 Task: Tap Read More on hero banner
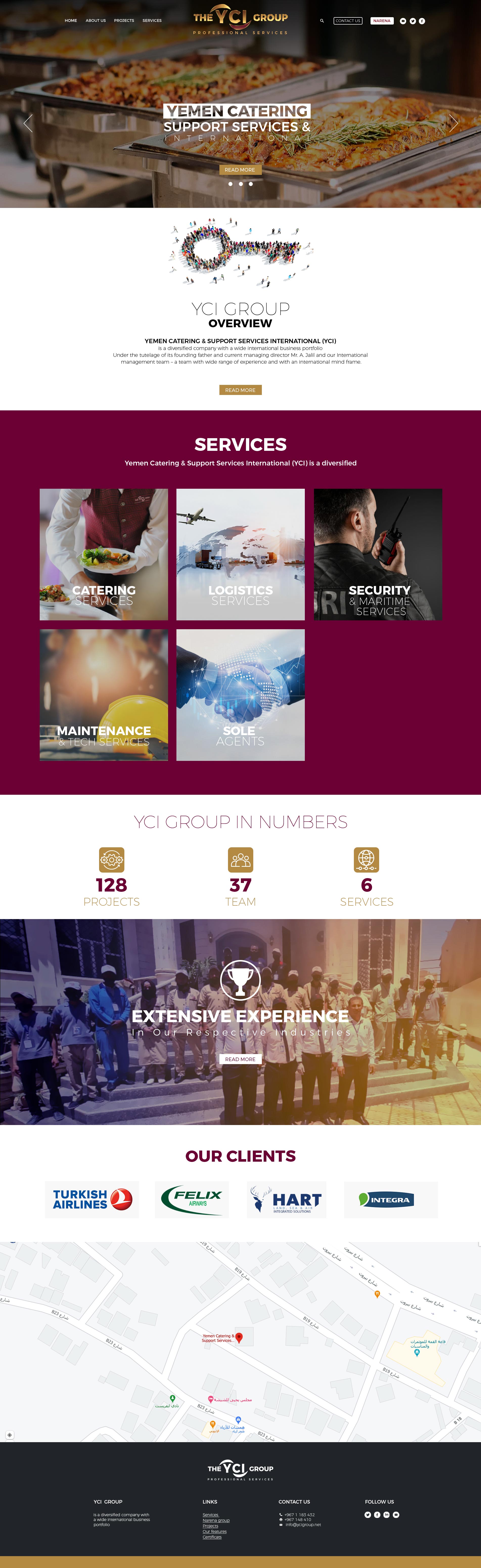(x=240, y=170)
